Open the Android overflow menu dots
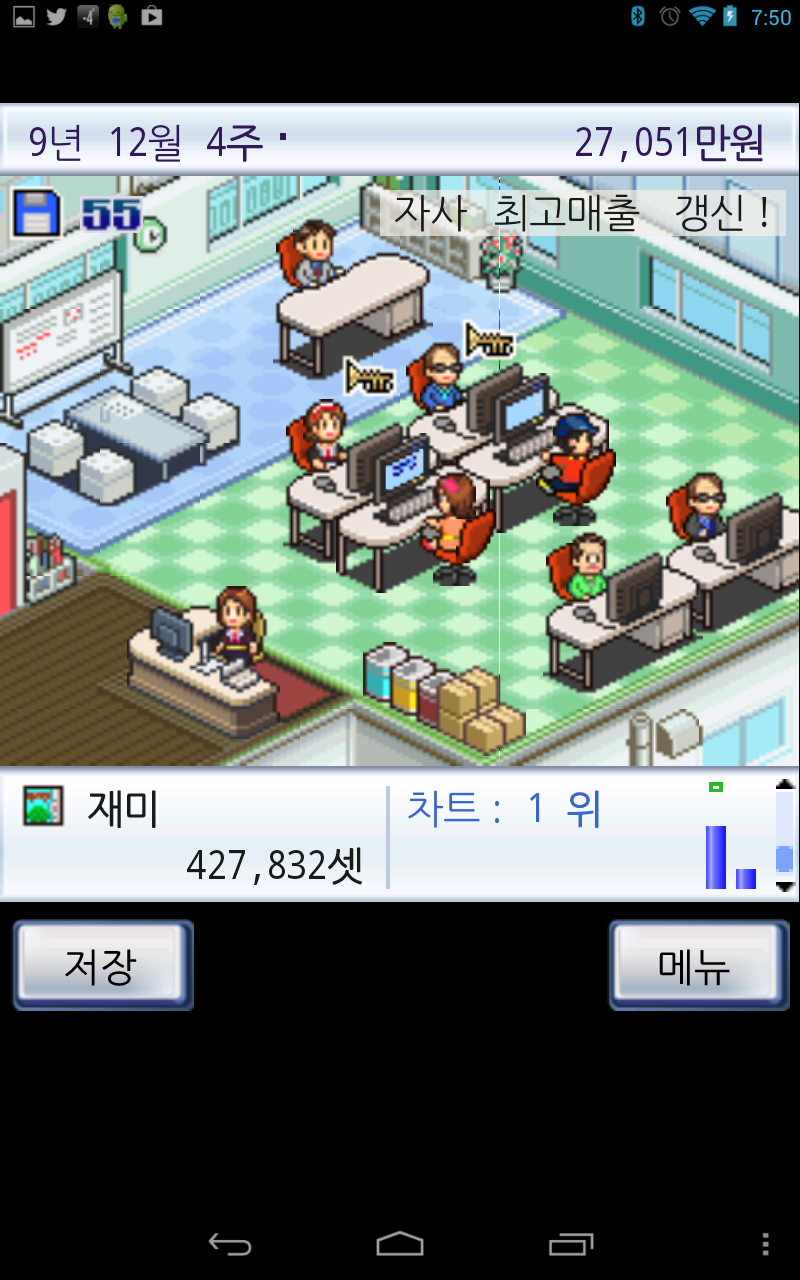 [x=765, y=1243]
